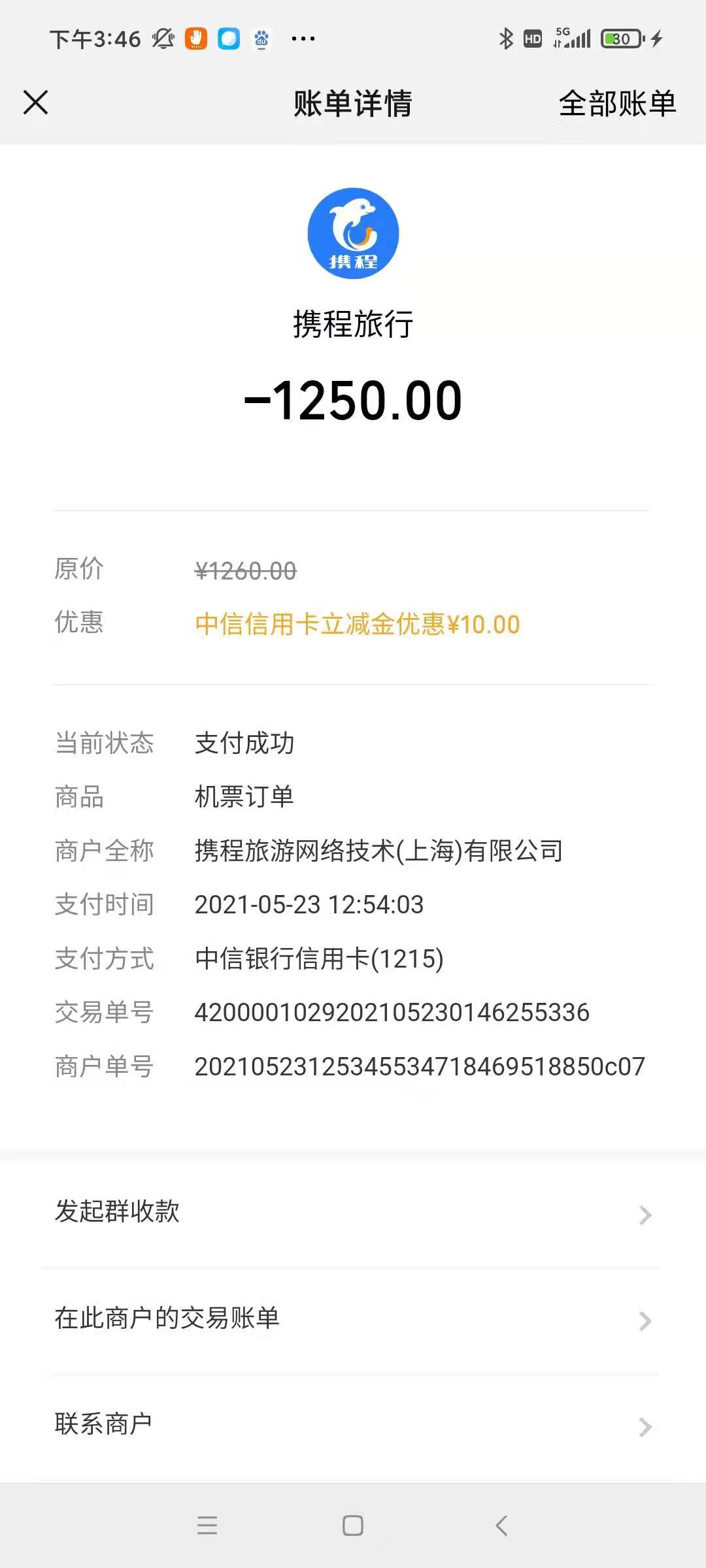Go to the home screen

353,1526
